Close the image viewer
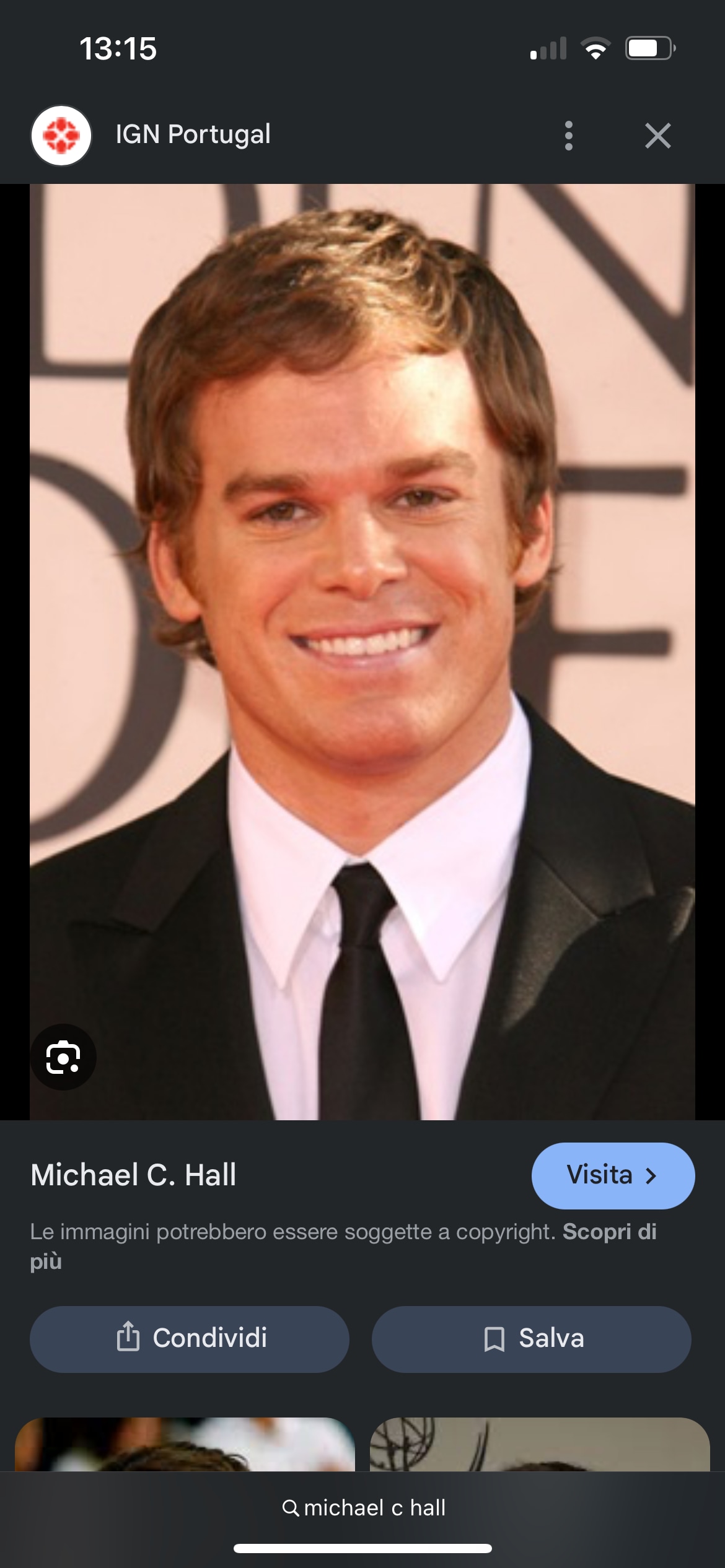The image size is (725, 1568). (x=657, y=136)
